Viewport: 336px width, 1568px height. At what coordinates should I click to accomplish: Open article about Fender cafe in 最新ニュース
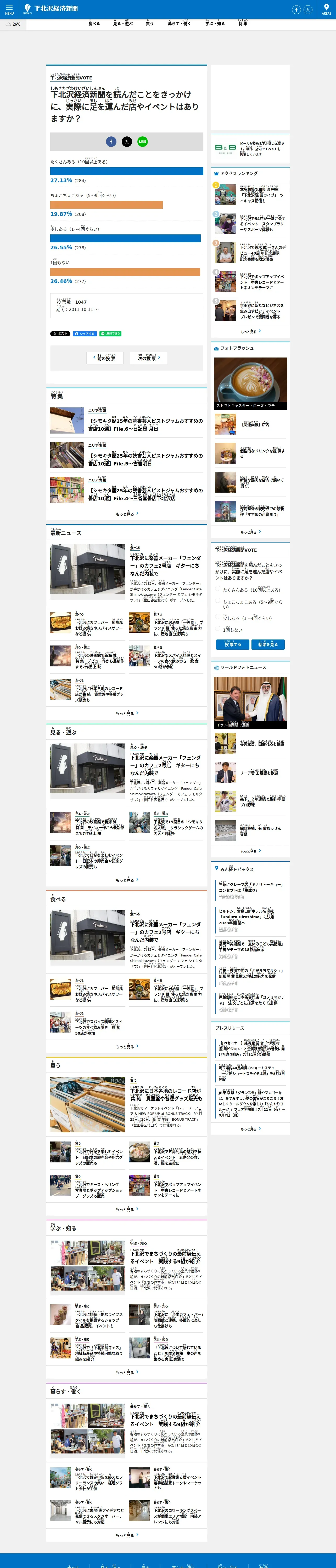(166, 565)
